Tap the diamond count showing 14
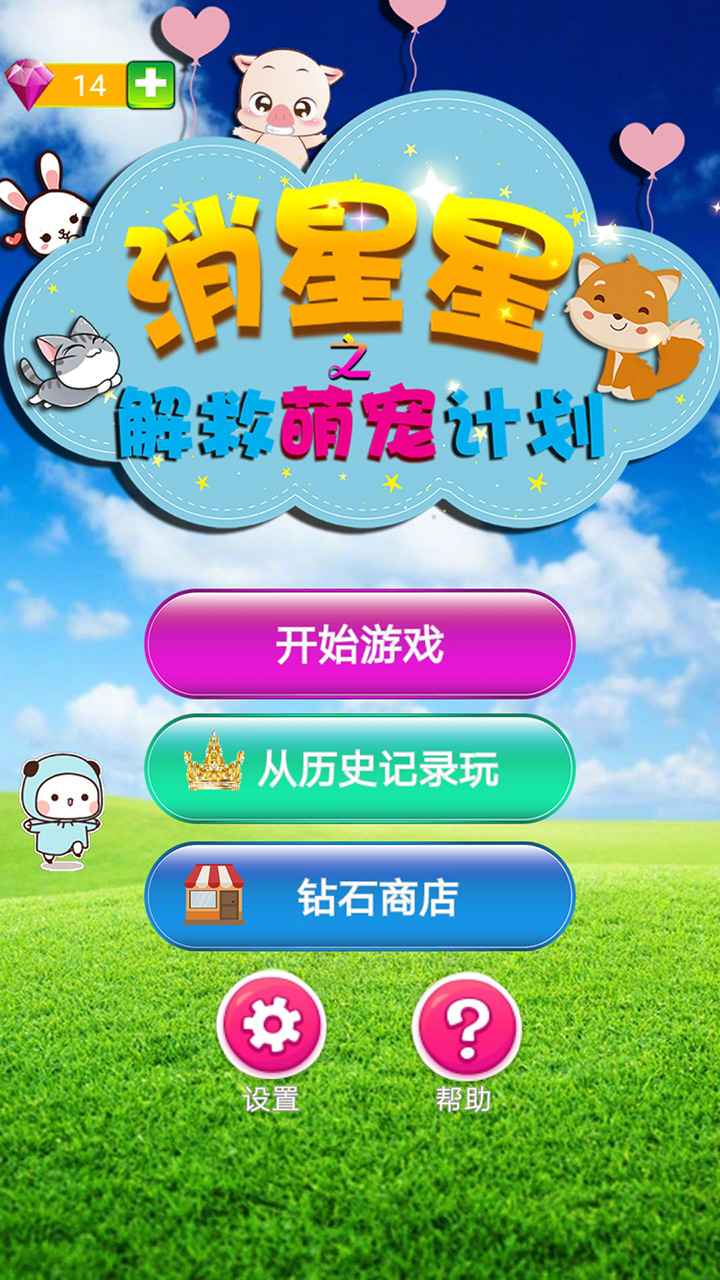Image resolution: width=720 pixels, height=1280 pixels. 88,86
